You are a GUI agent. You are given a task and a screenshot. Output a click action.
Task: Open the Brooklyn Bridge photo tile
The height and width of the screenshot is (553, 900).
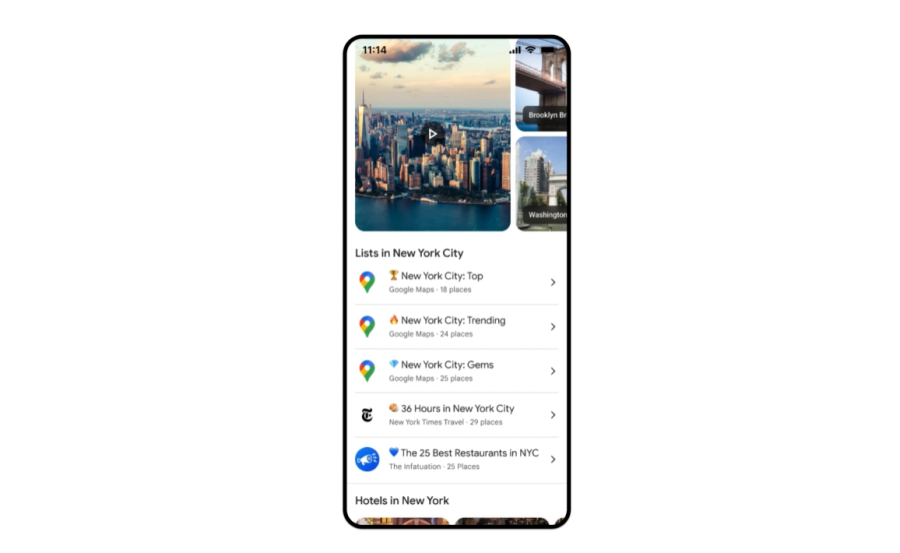pos(541,85)
